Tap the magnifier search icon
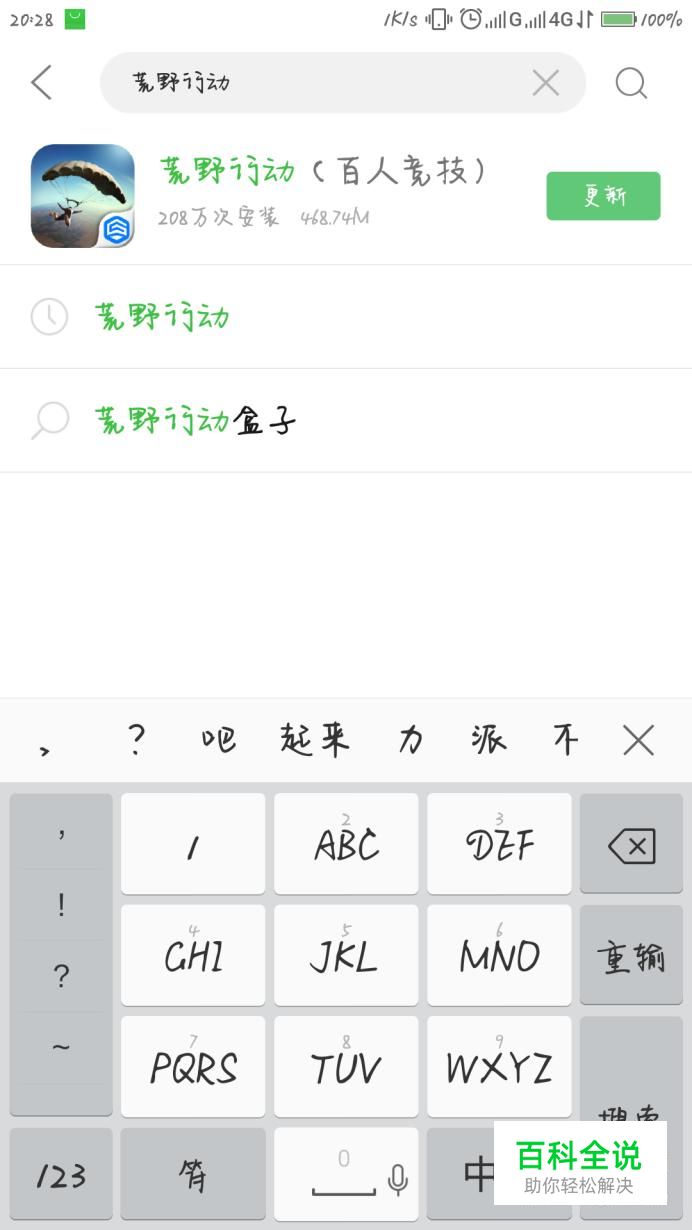 click(631, 83)
